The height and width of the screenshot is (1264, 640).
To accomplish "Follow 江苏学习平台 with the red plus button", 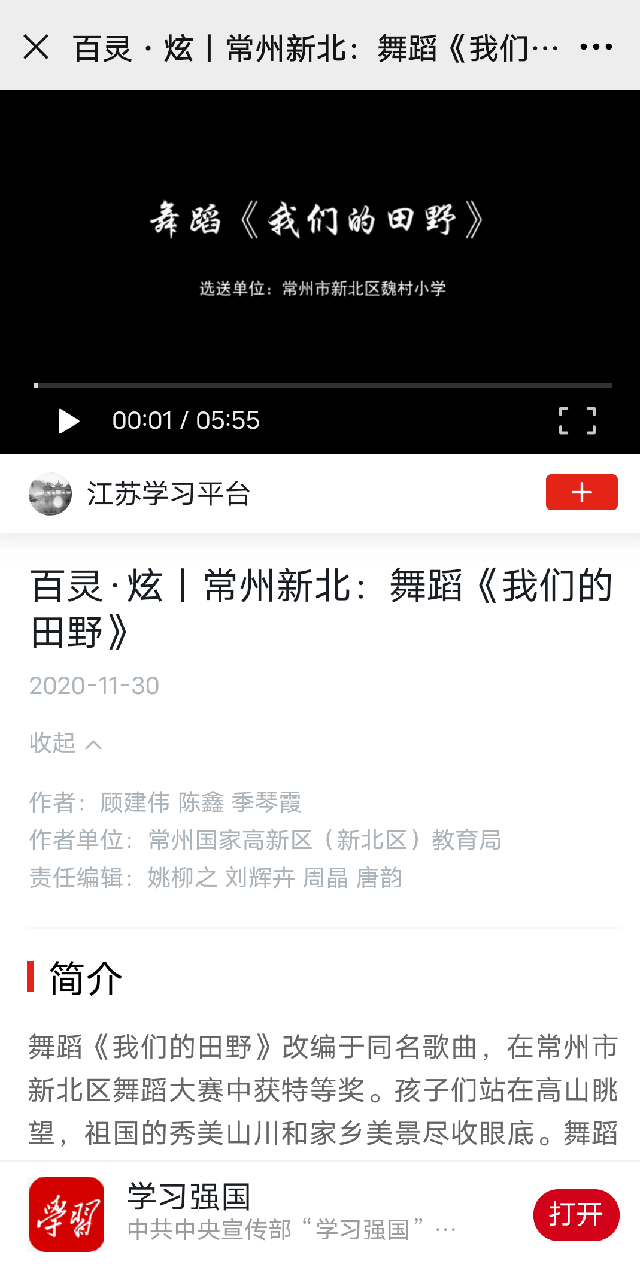I will (581, 492).
